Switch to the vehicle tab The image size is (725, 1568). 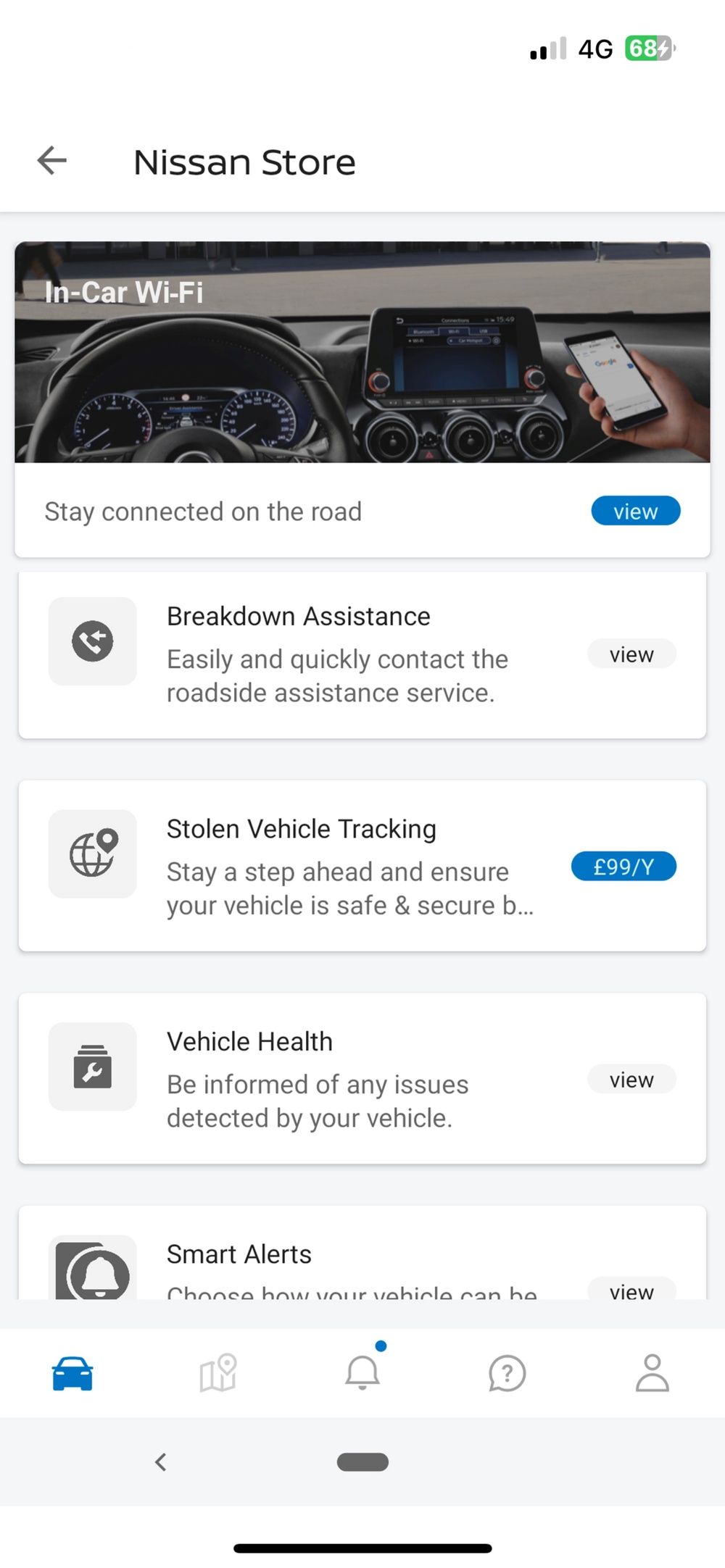[x=72, y=1373]
